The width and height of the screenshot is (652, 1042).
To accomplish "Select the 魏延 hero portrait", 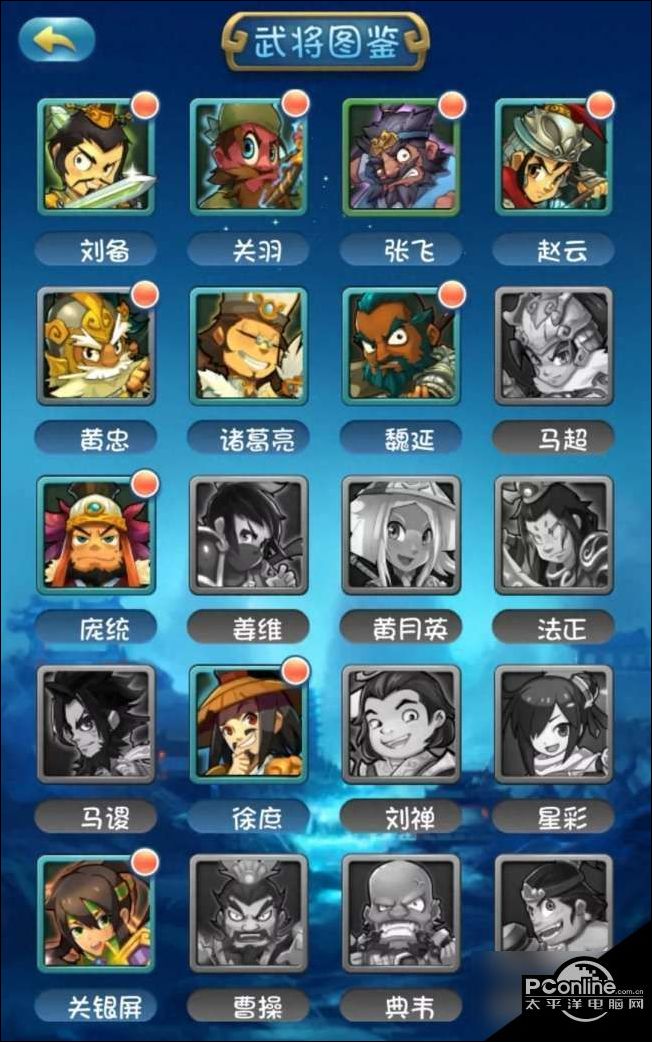I will [401, 345].
